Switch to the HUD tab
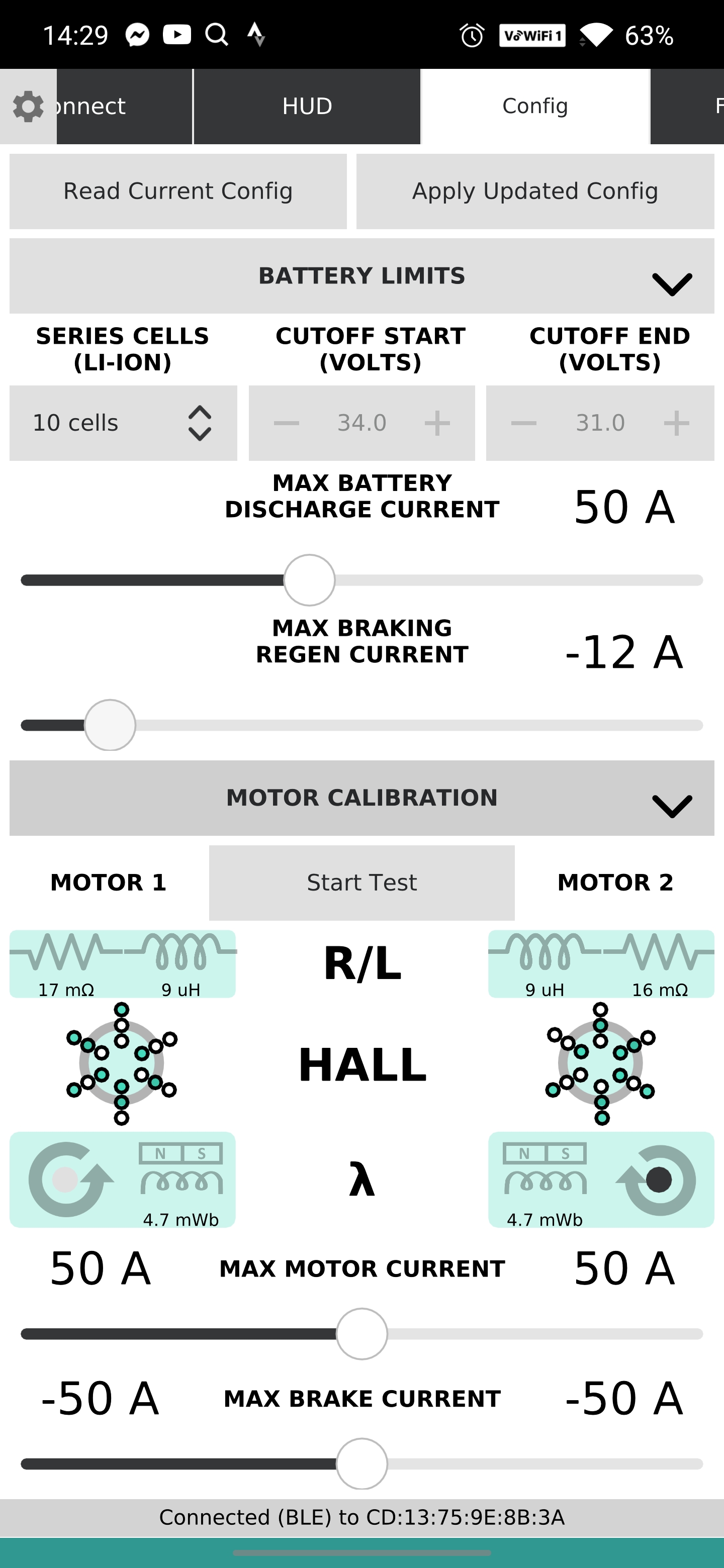Viewport: 724px width, 1568px height. [x=306, y=107]
